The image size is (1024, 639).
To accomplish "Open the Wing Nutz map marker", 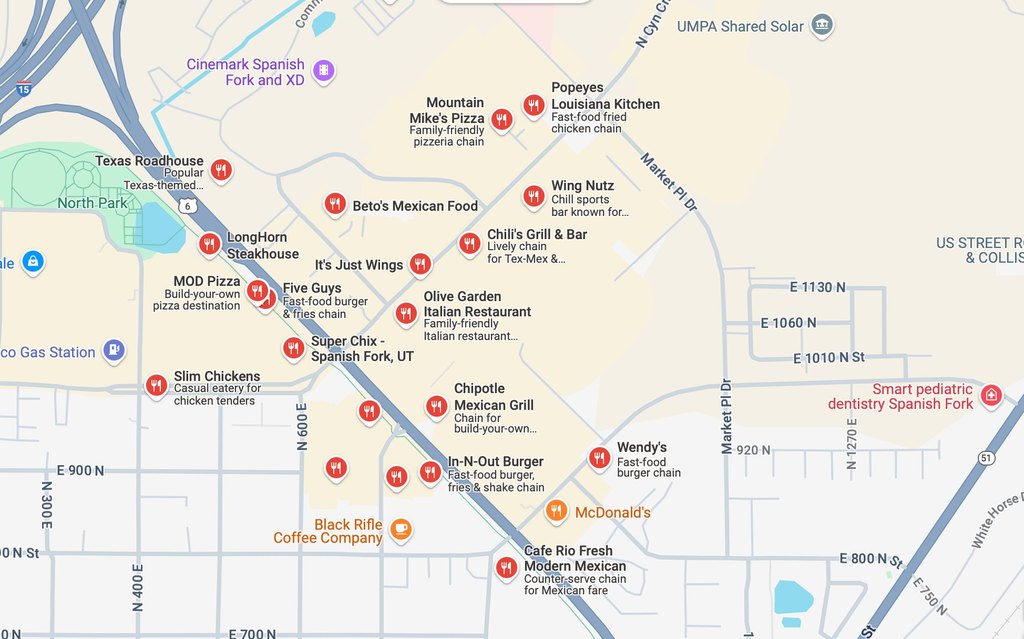I will [534, 196].
